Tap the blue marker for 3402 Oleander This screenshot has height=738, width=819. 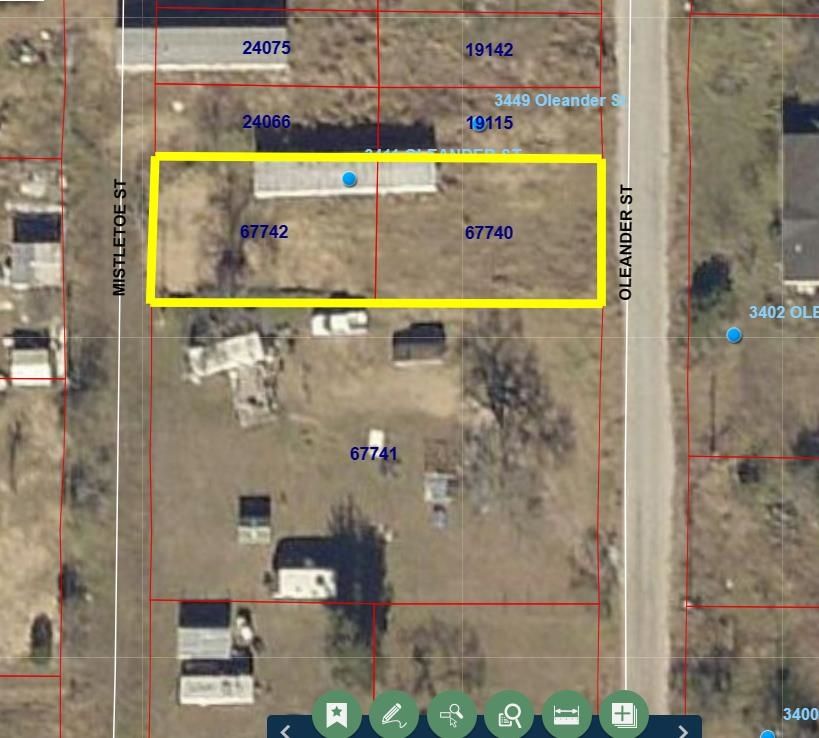[734, 335]
